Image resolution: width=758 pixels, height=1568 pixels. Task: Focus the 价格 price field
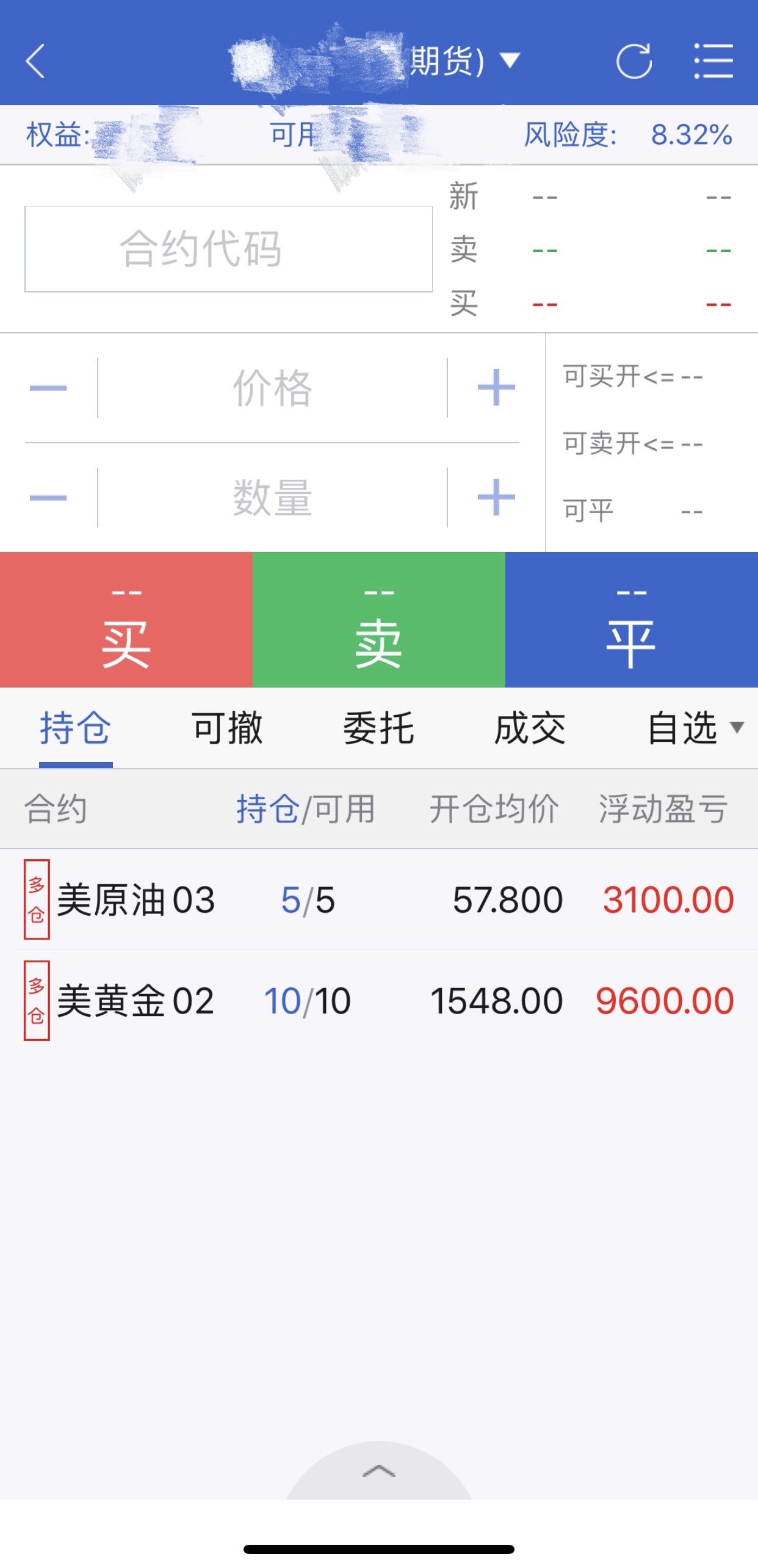click(272, 388)
